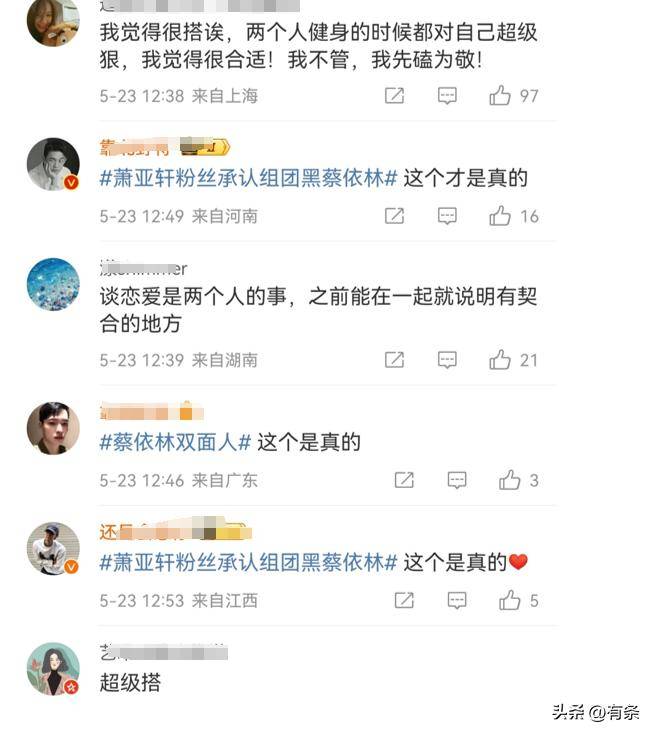This screenshot has width=654, height=735.
Task: Like the comment posted at 5-23 12:38 from 上海
Action: [x=500, y=96]
